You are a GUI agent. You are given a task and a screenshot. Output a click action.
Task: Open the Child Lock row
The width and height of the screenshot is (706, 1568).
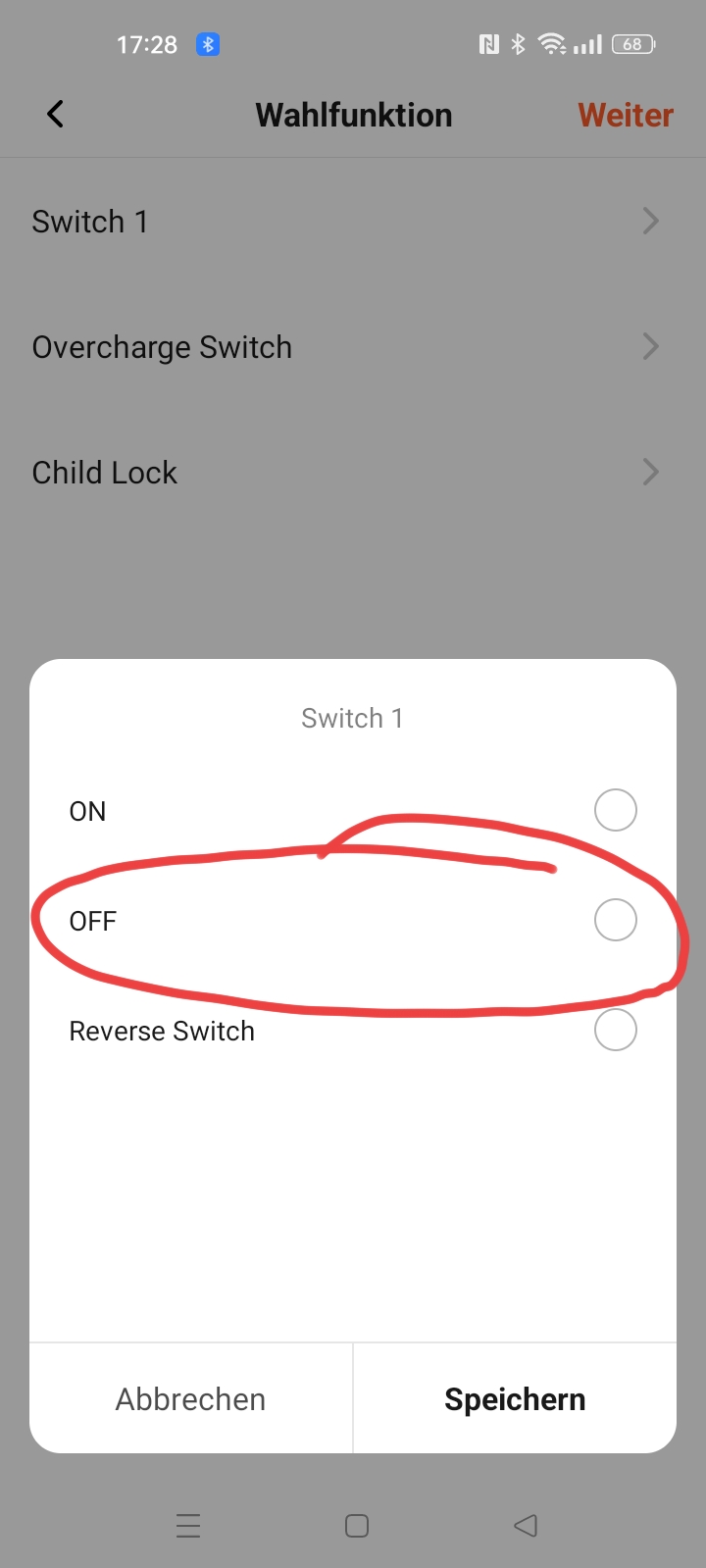[x=353, y=473]
